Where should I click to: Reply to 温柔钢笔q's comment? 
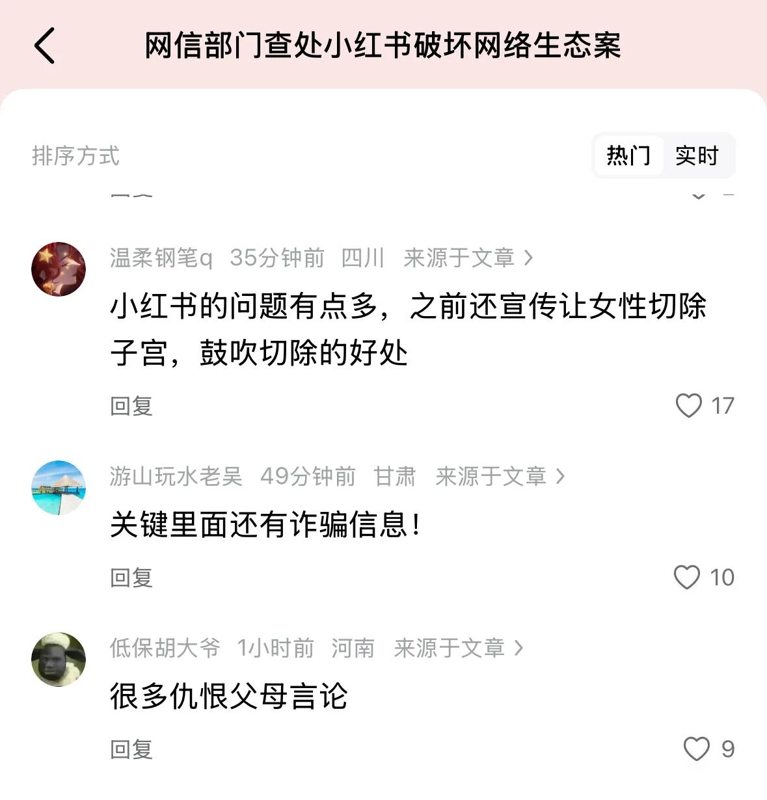(131, 406)
